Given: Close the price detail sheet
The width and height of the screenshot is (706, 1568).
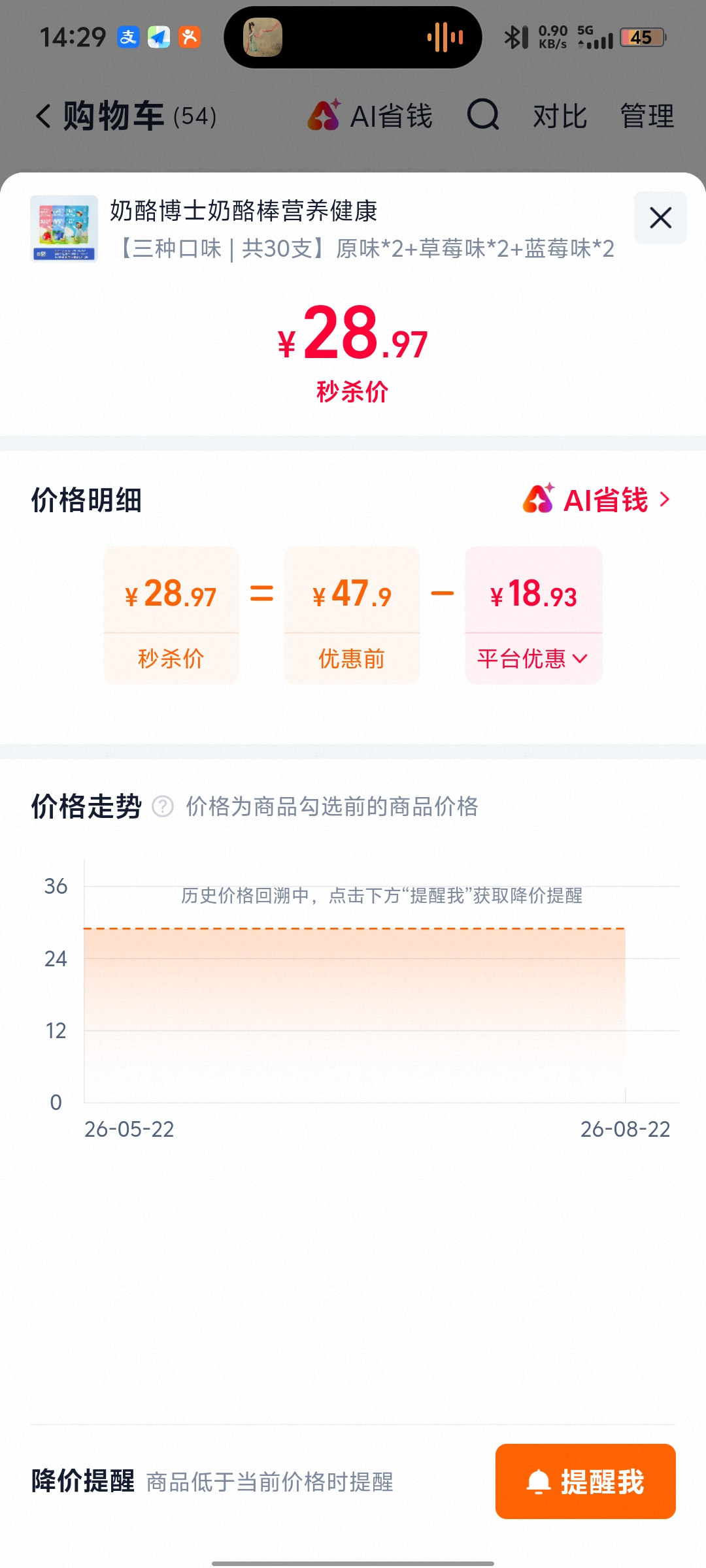Looking at the screenshot, I should (660, 218).
